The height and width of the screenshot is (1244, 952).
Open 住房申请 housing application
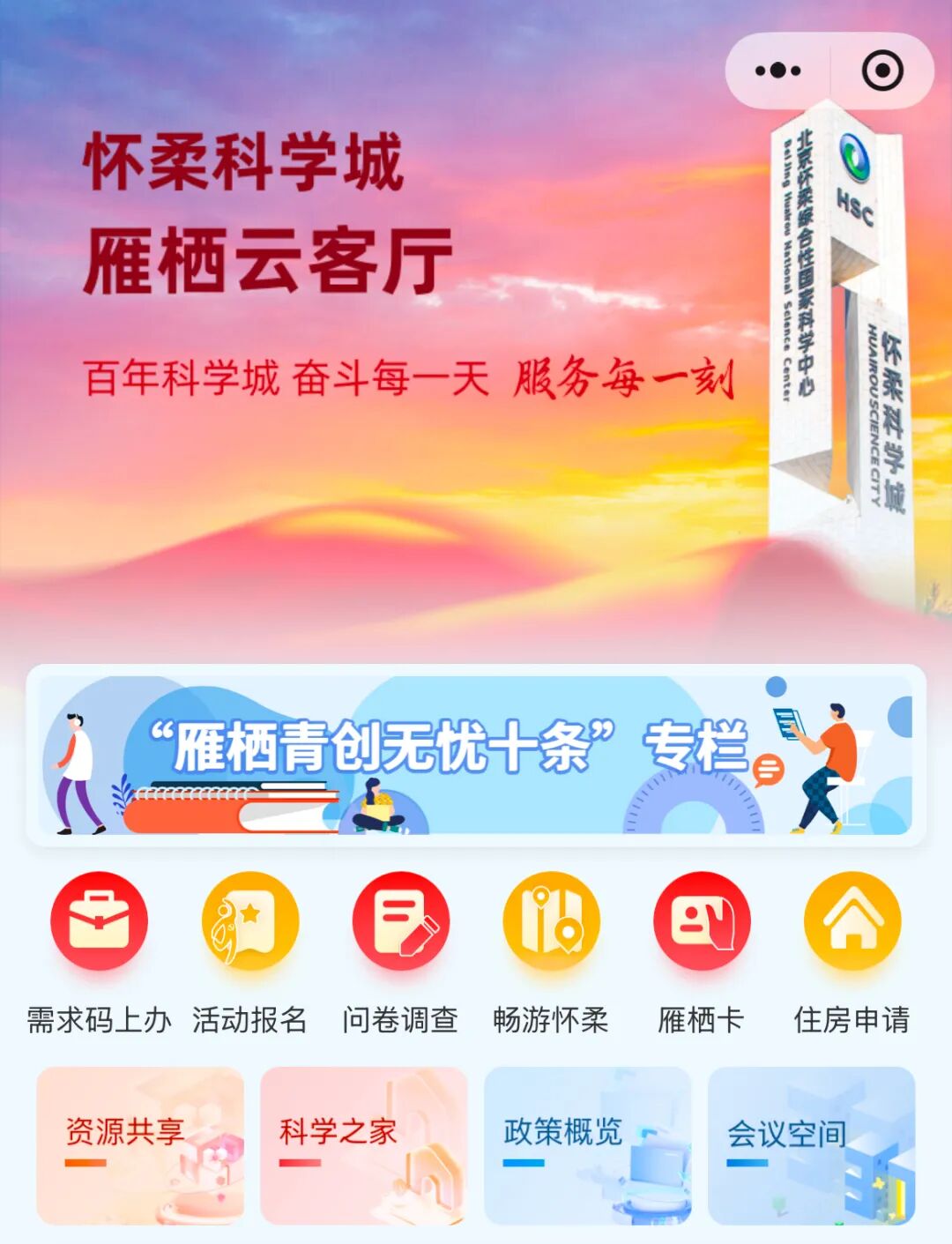click(852, 922)
